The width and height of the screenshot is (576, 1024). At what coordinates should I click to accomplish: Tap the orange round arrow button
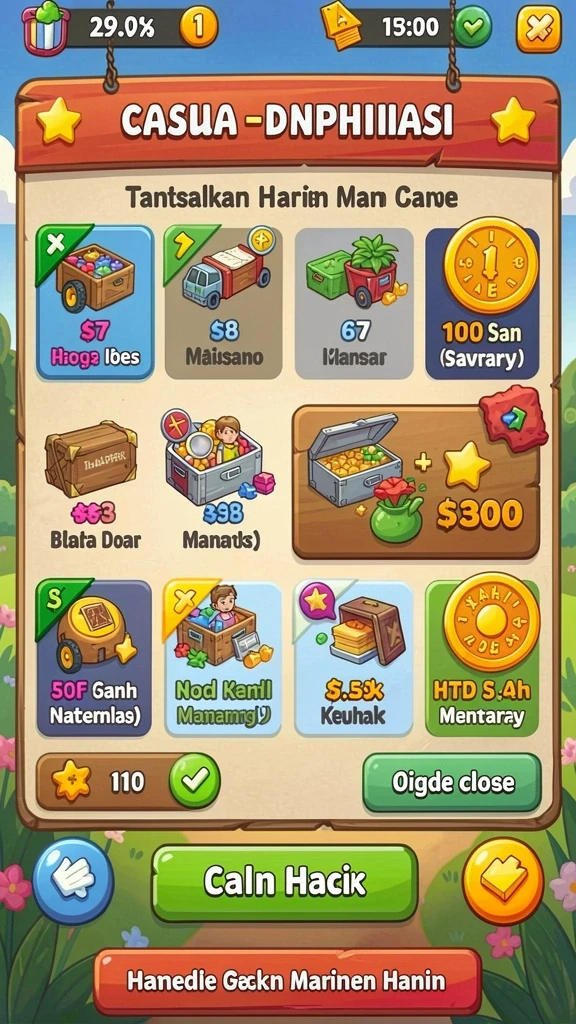503,882
